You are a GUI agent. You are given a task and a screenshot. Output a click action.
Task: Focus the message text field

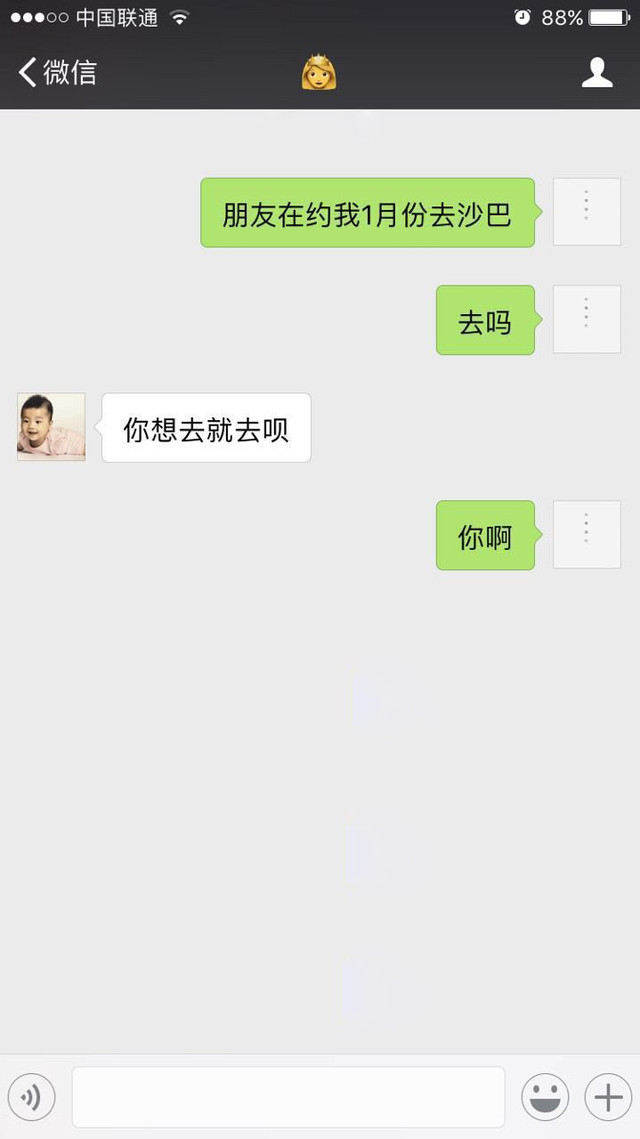tap(288, 1097)
